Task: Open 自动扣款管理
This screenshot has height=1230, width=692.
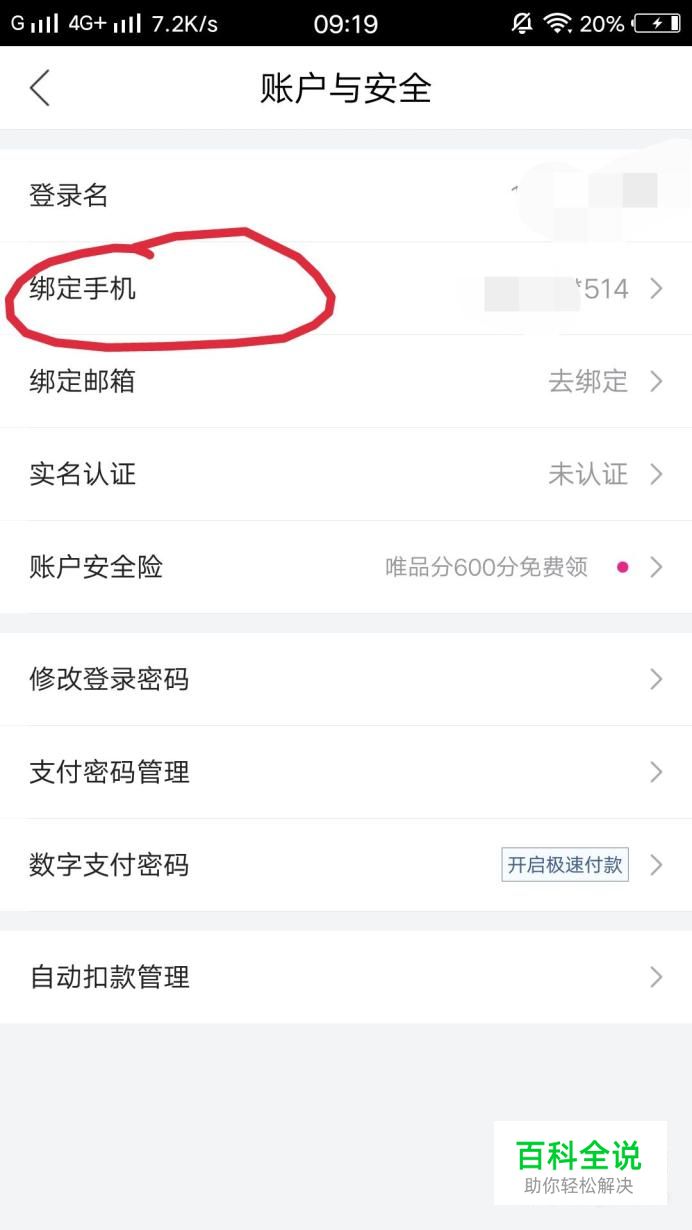Action: pyautogui.click(x=345, y=977)
